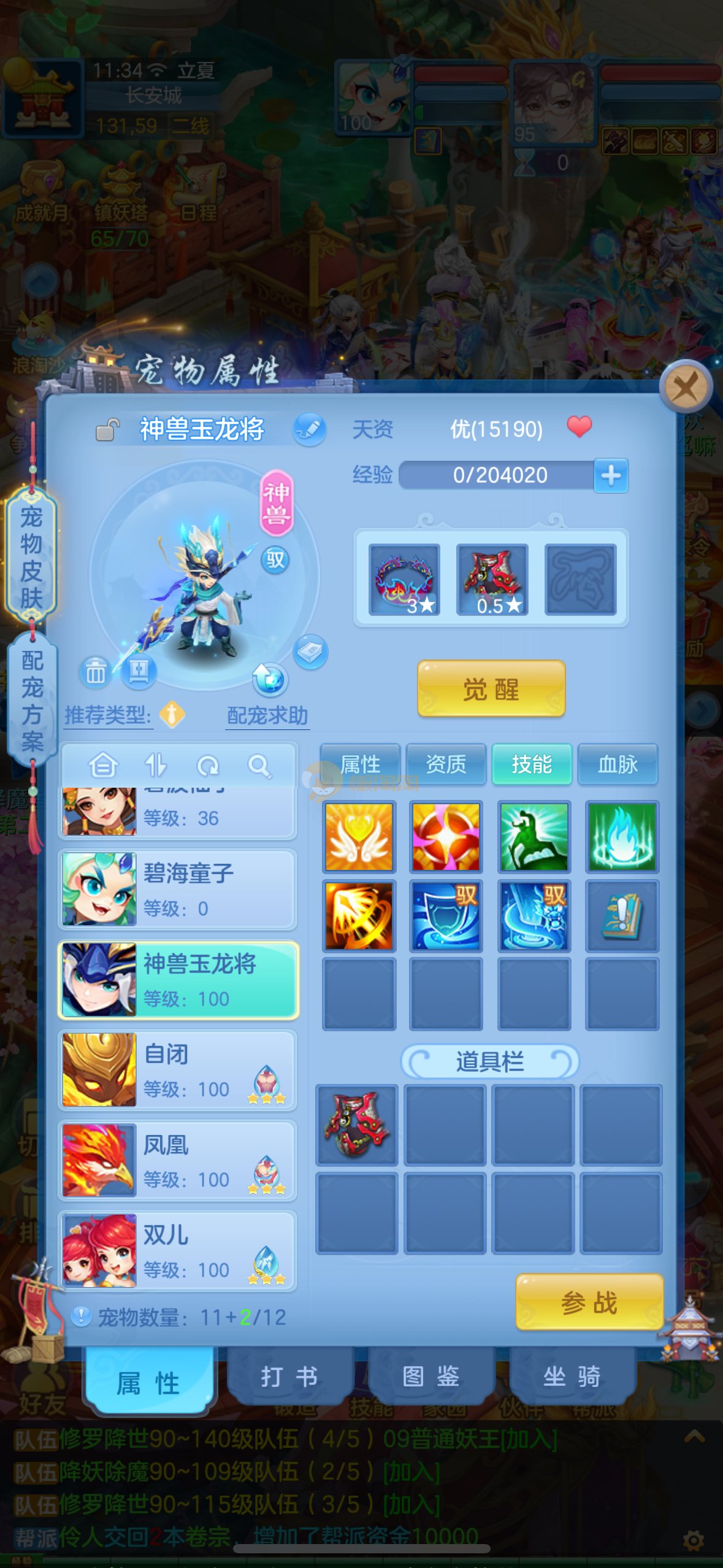Screen dimensions: 723x1568
Task: Tap the 觉醒 awaken button
Action: (x=491, y=689)
